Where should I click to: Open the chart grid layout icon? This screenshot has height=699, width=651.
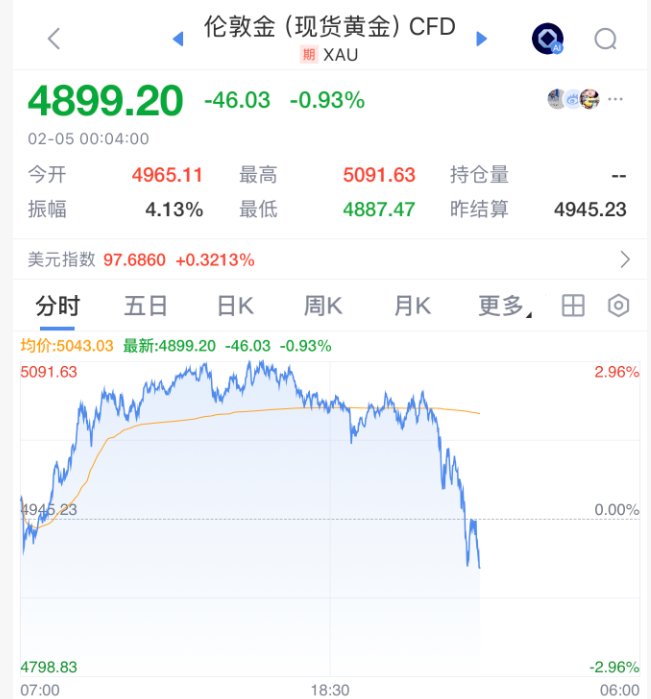click(x=573, y=306)
